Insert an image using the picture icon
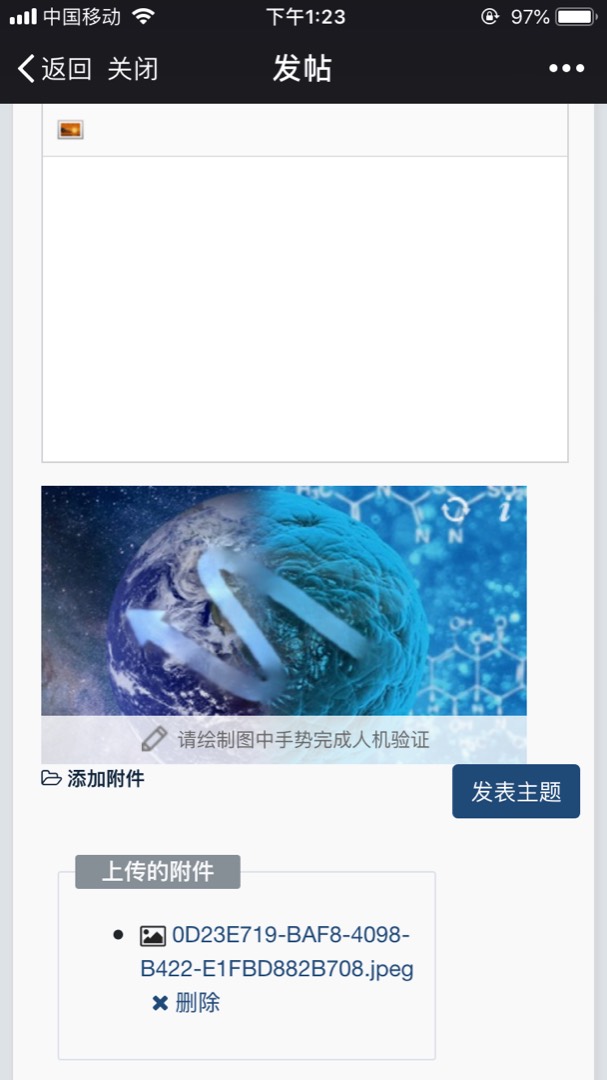This screenshot has width=607, height=1080. [x=70, y=130]
